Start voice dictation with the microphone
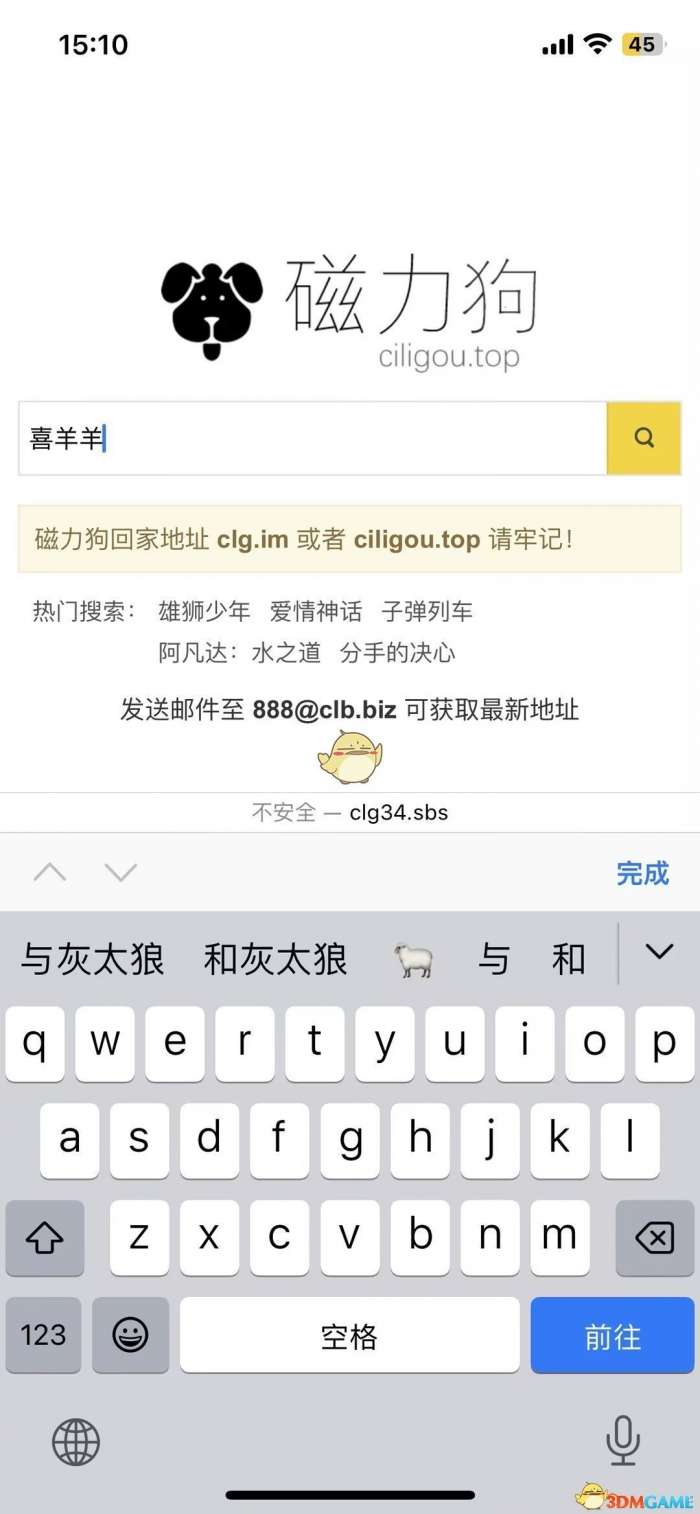This screenshot has height=1514, width=700. (x=622, y=1442)
